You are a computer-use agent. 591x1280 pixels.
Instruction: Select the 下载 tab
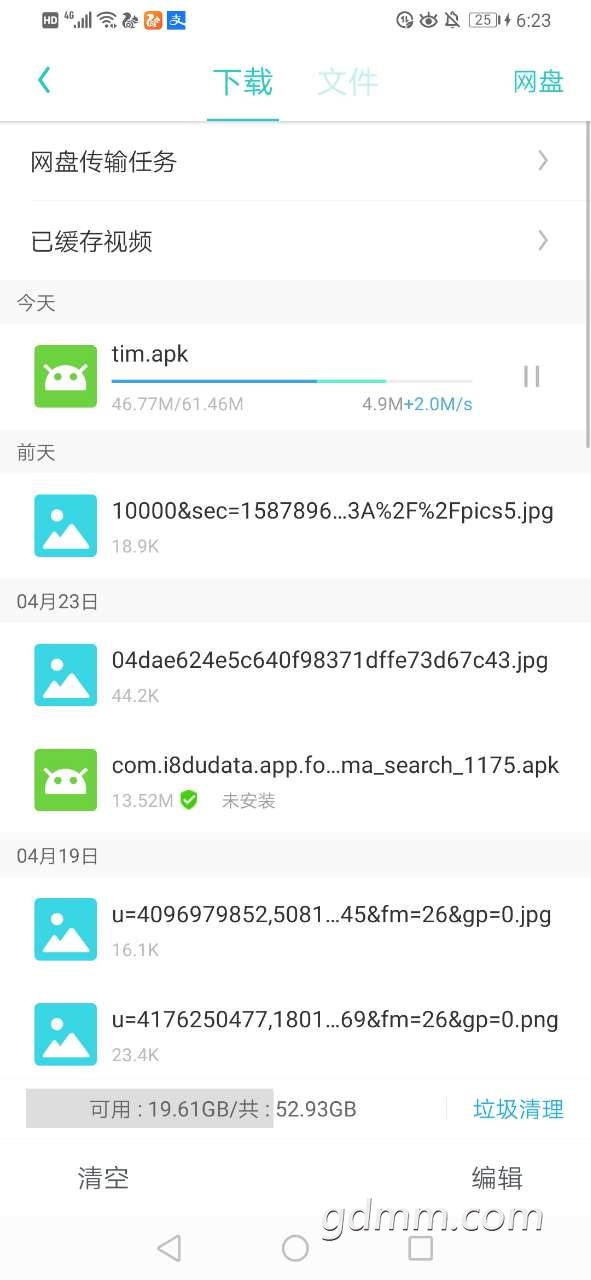click(242, 82)
